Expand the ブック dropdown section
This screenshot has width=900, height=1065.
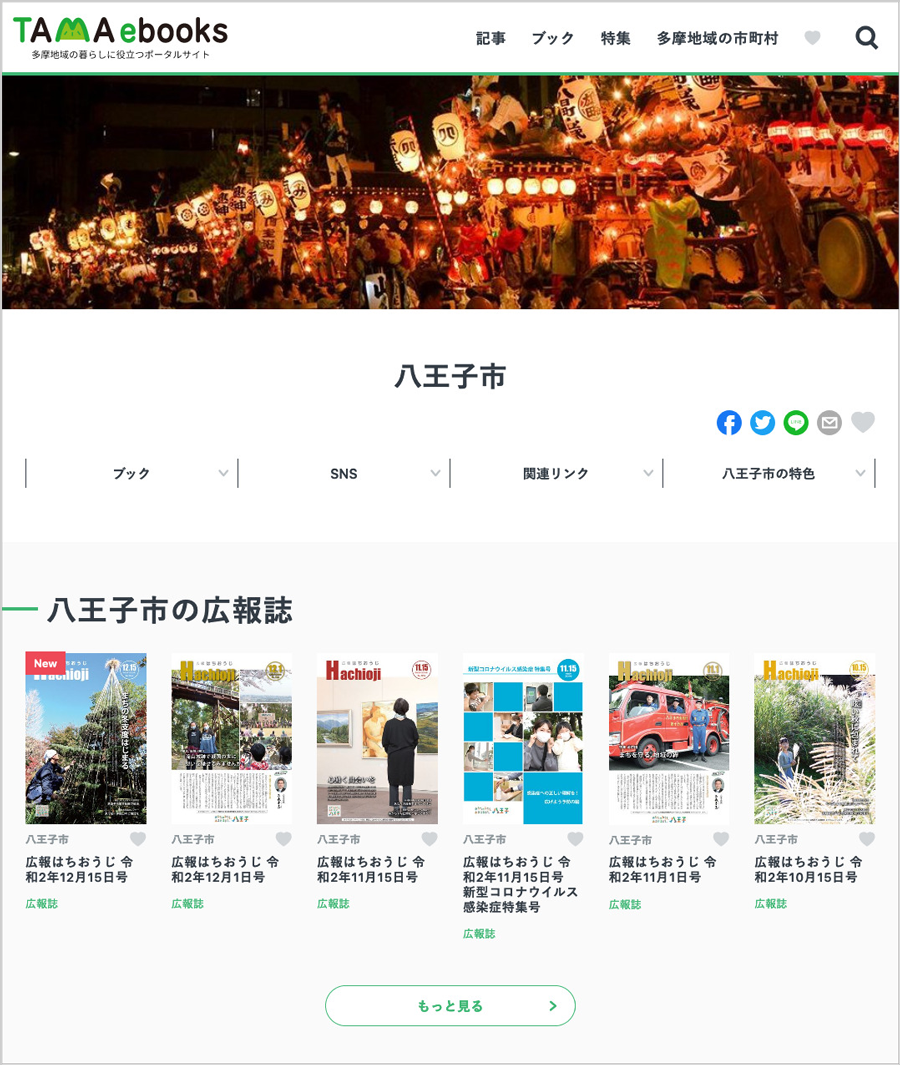131,474
